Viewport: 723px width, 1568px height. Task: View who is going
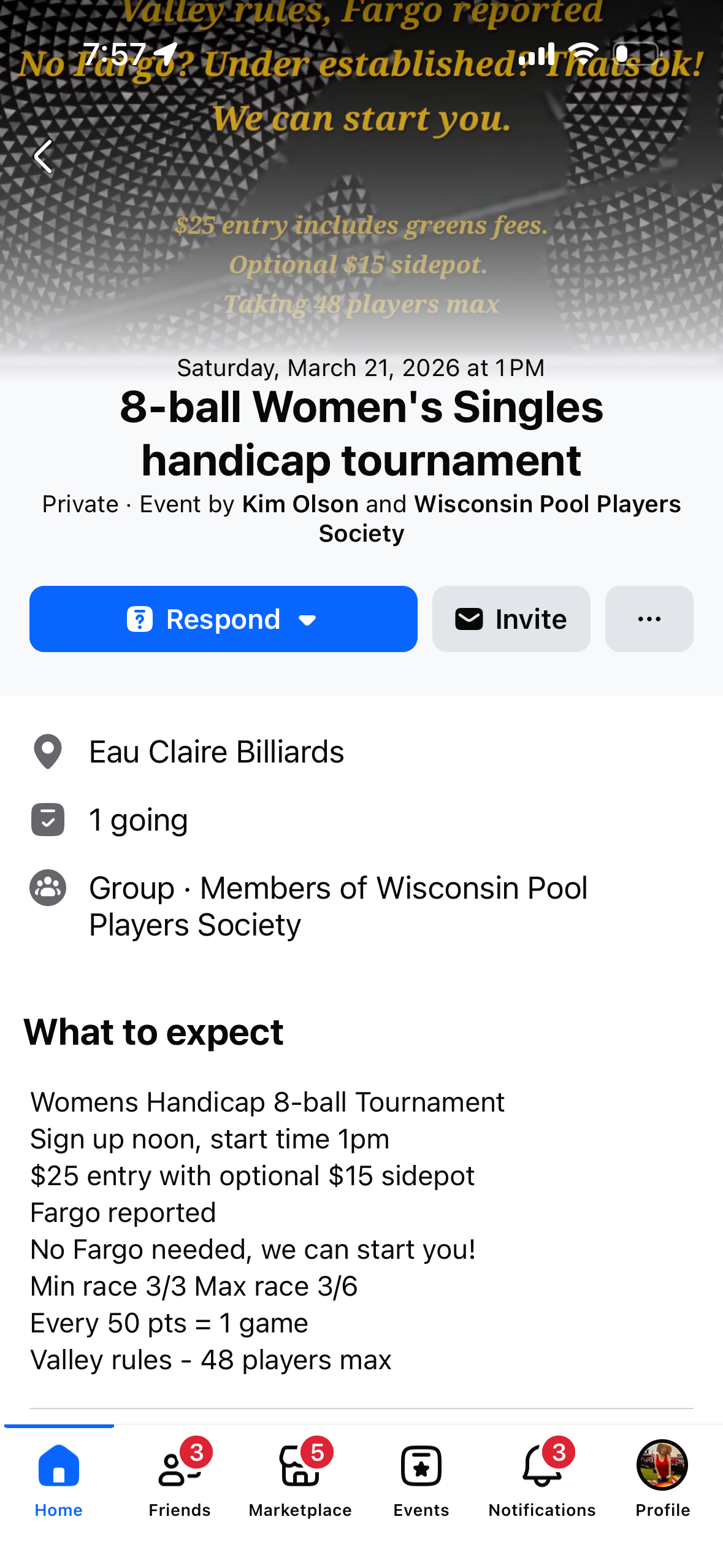click(138, 820)
